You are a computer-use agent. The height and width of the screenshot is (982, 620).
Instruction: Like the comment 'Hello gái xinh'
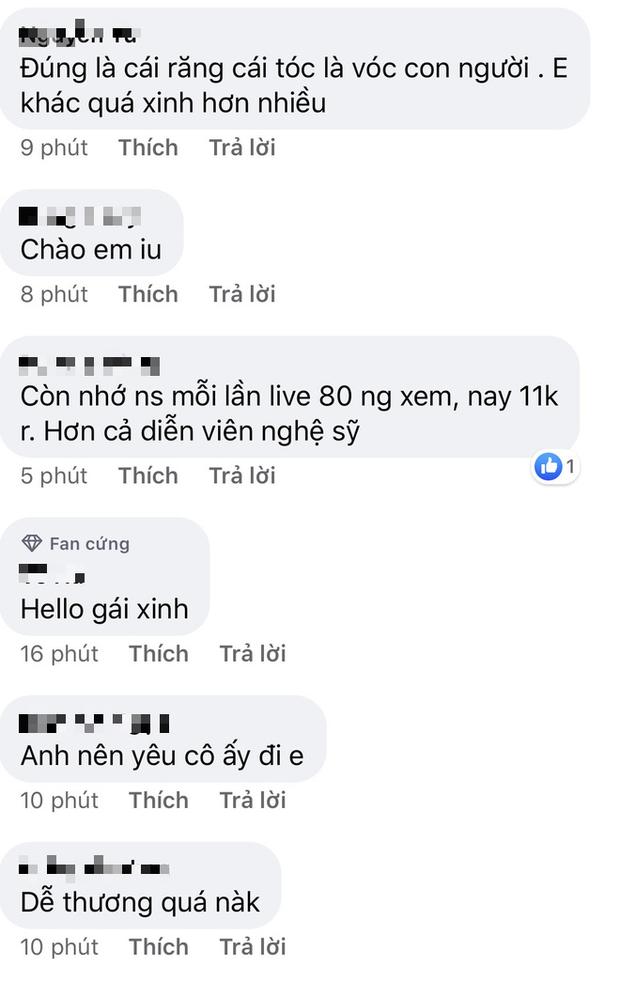[158, 653]
